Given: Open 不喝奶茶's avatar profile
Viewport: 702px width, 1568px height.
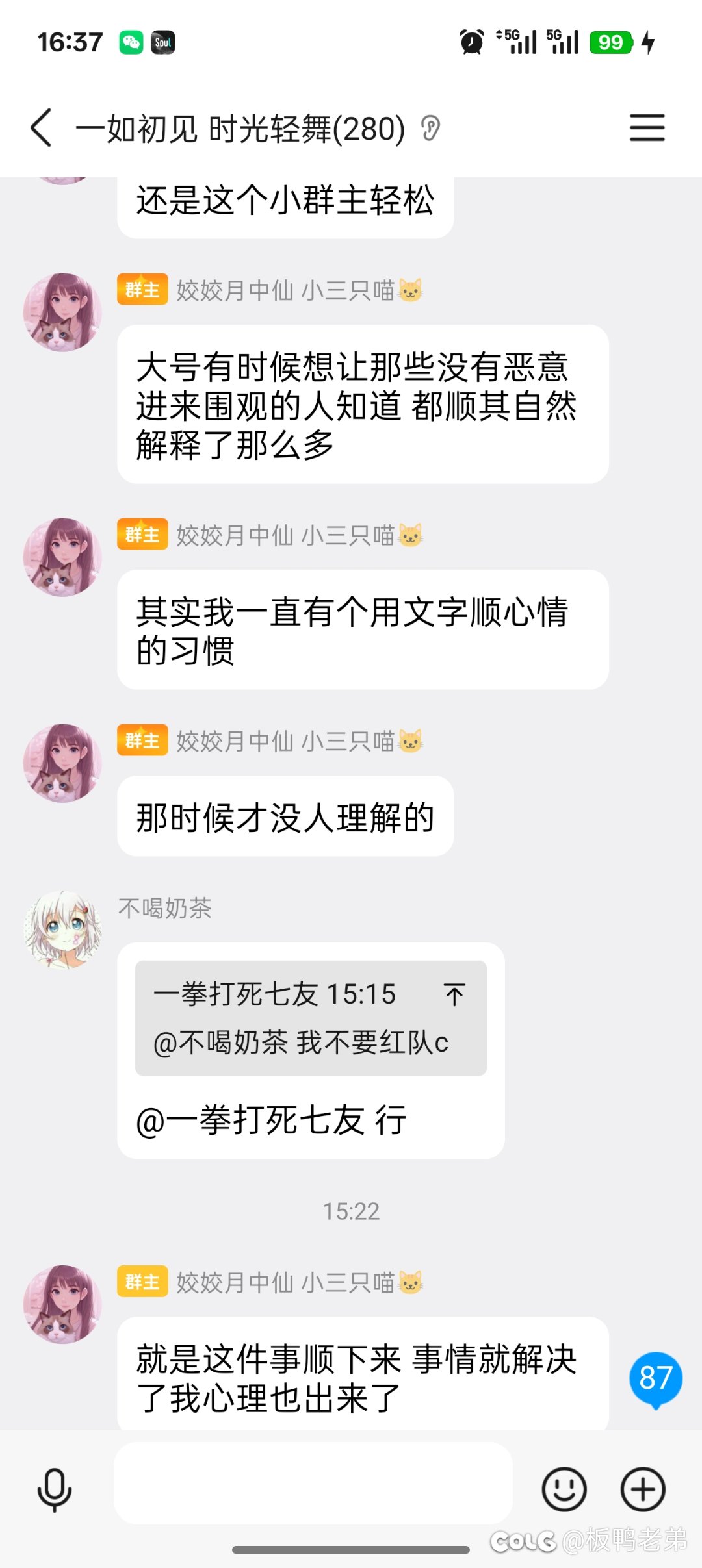Looking at the screenshot, I should [63, 930].
